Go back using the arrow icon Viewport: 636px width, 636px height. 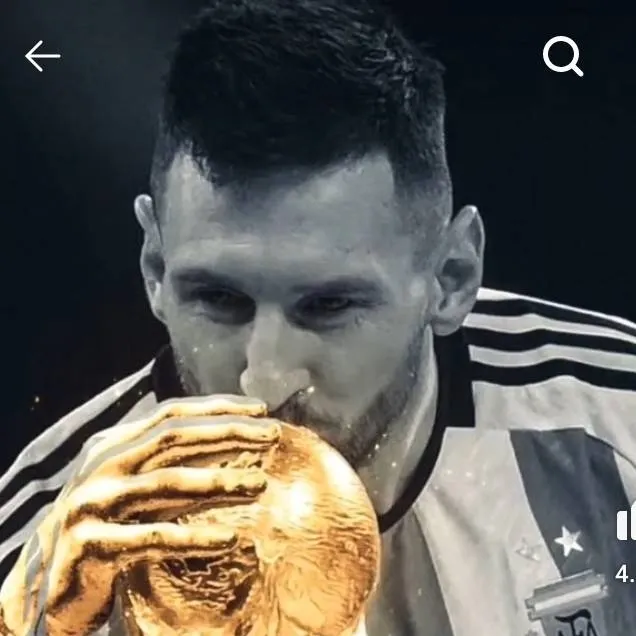point(42,56)
